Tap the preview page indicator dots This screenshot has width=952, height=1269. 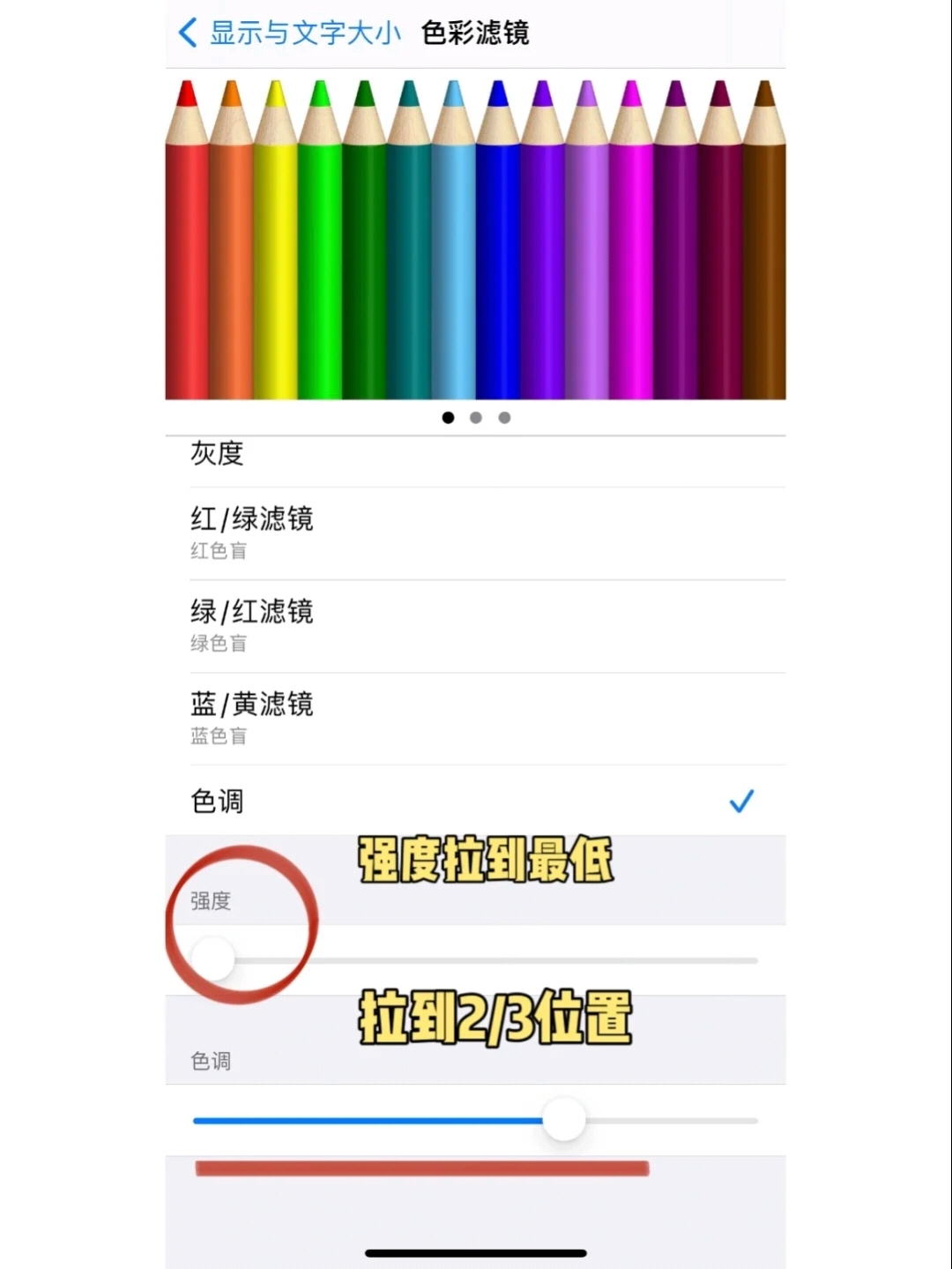point(476,418)
